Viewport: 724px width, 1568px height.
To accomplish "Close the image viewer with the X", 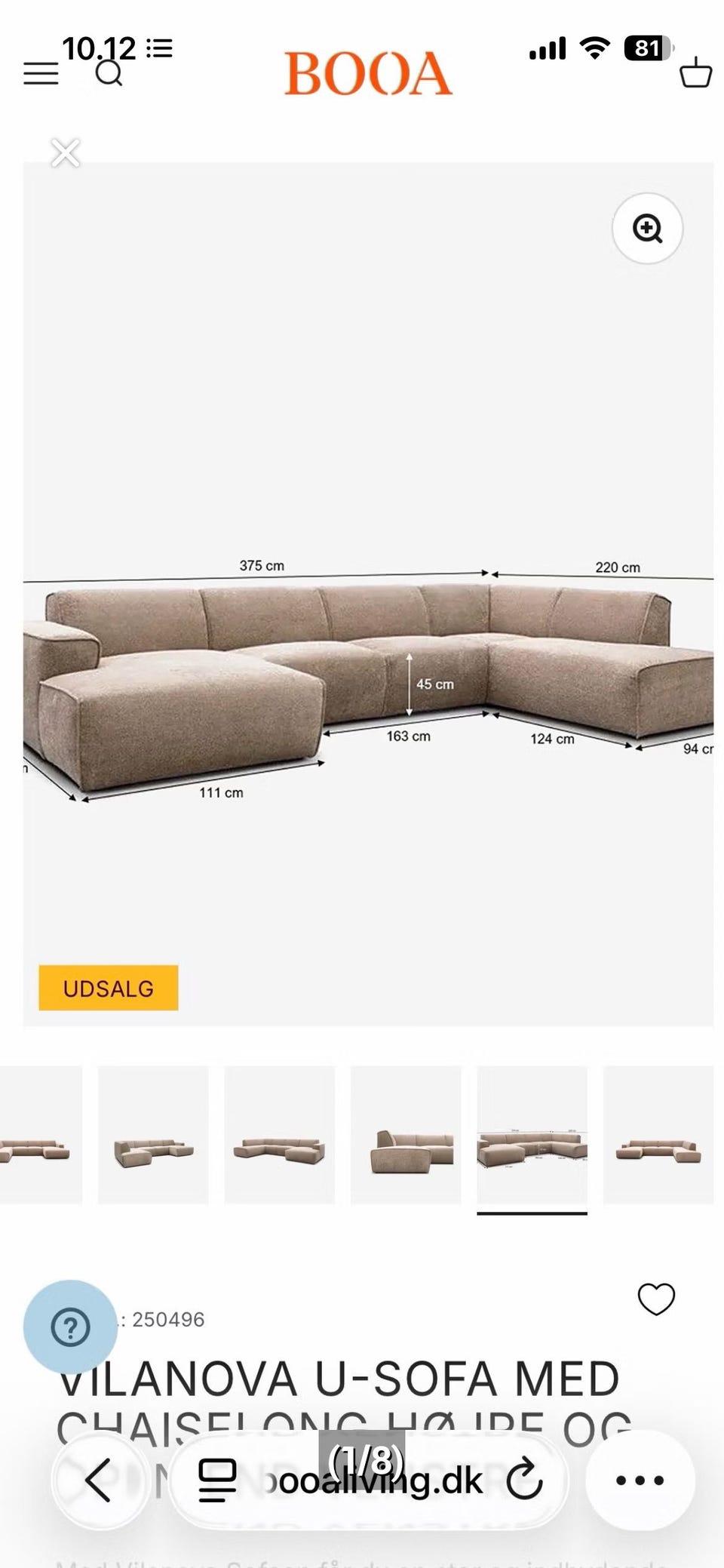I will point(66,152).
